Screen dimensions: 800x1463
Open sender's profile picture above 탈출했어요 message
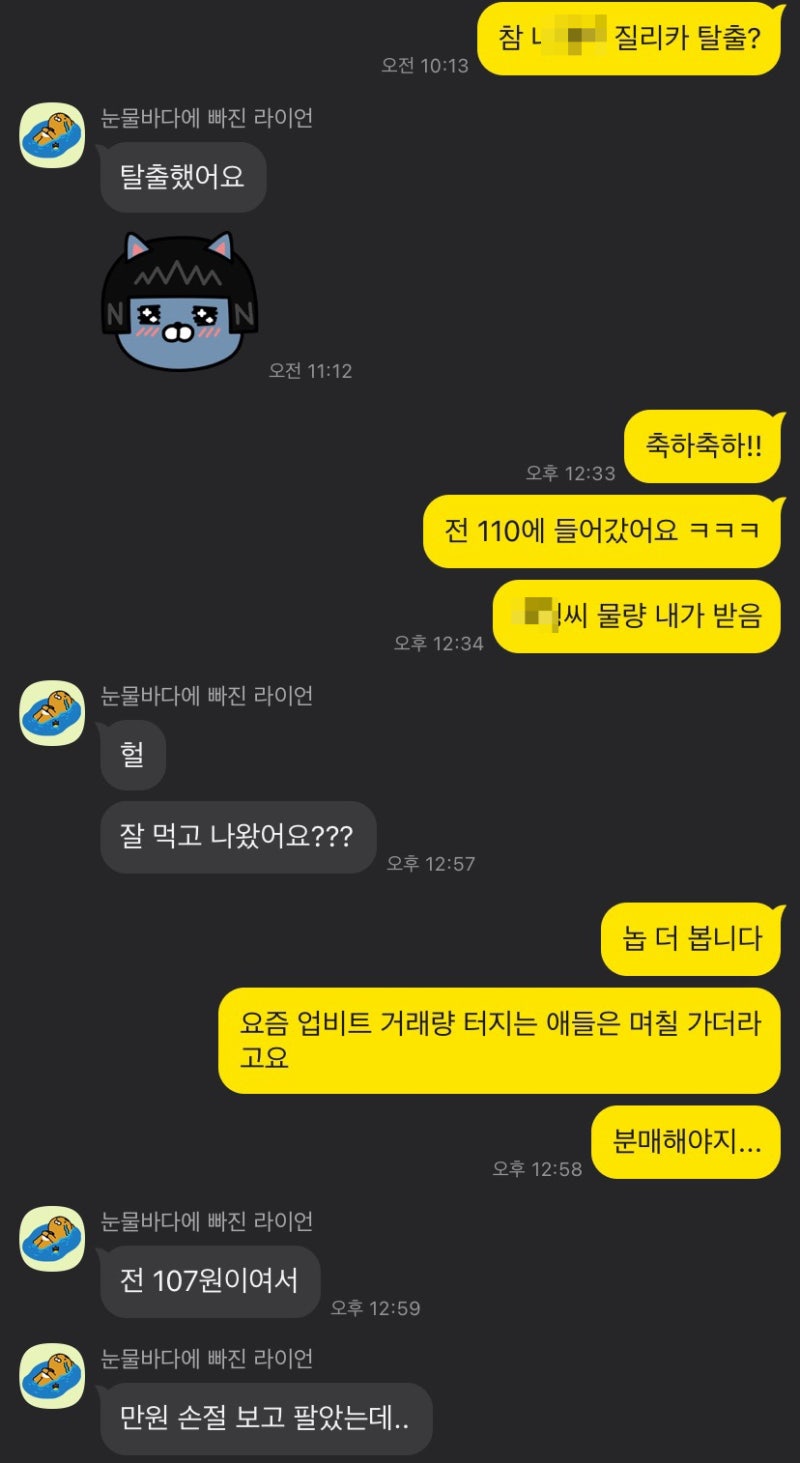pyautogui.click(x=52, y=135)
